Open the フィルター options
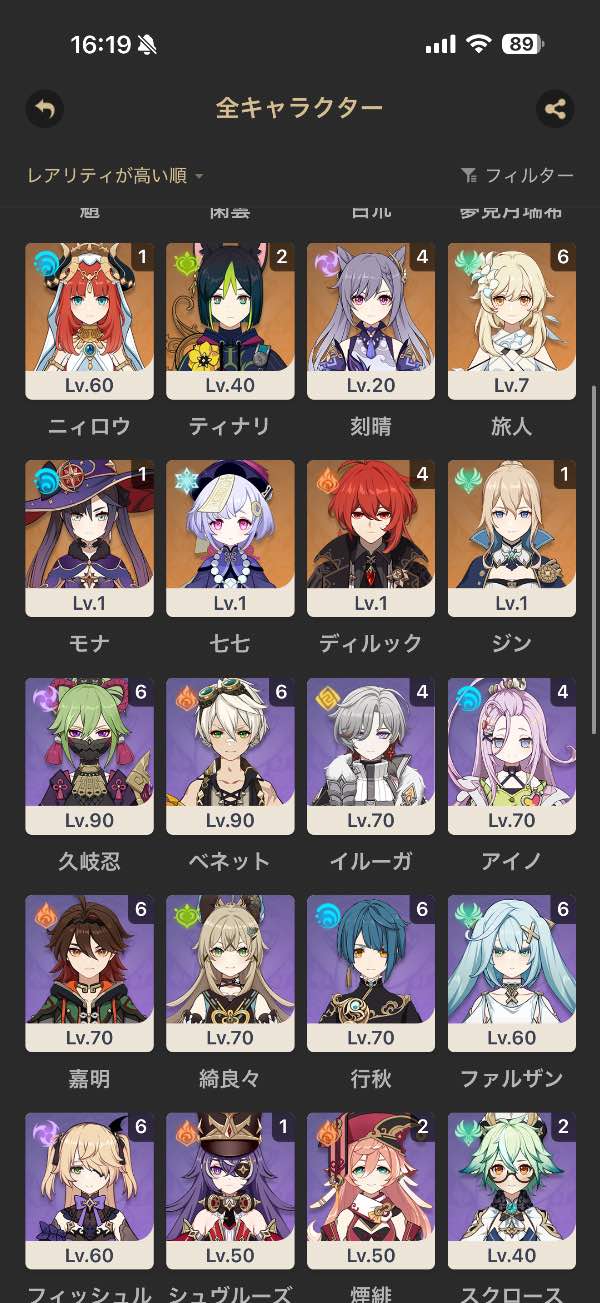 tap(517, 176)
